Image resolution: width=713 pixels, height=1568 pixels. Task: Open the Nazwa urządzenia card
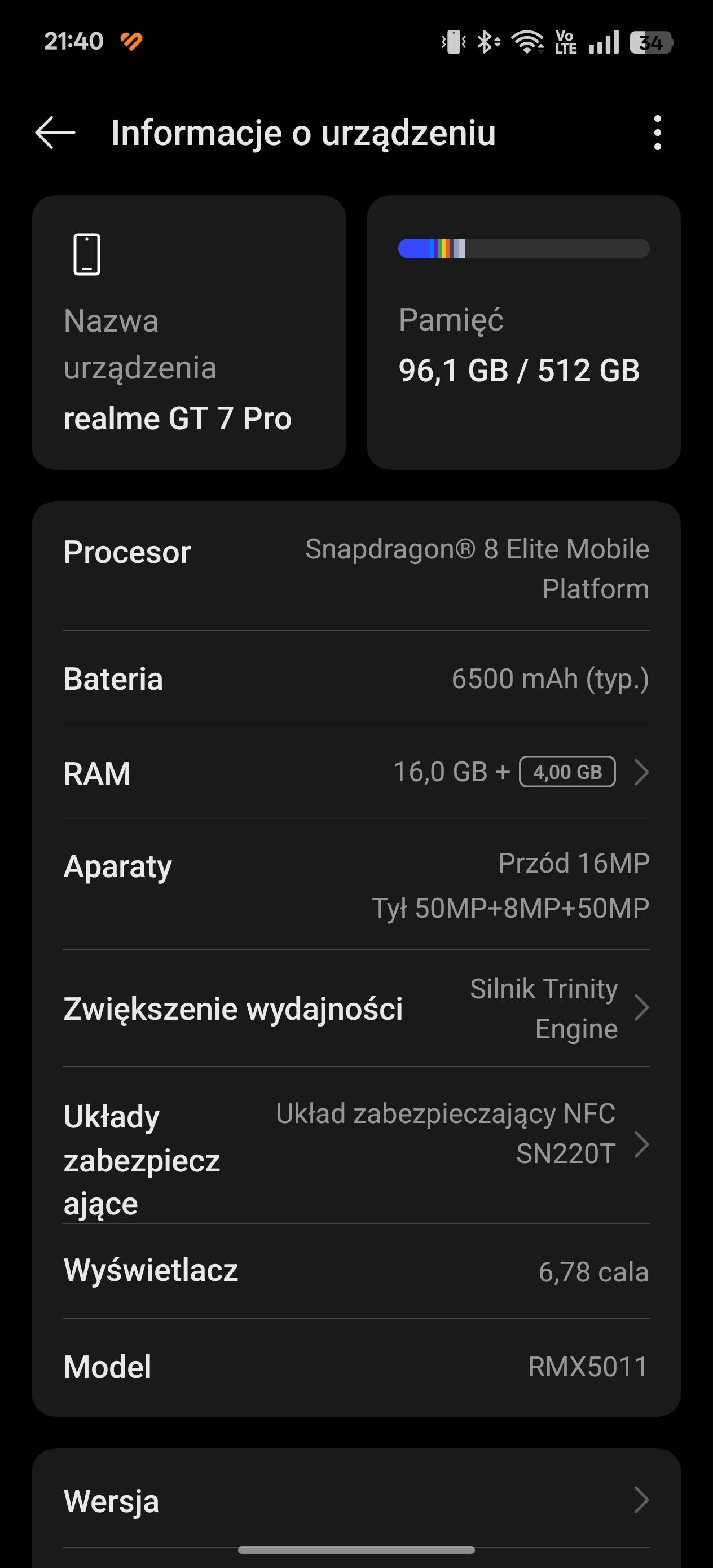189,332
